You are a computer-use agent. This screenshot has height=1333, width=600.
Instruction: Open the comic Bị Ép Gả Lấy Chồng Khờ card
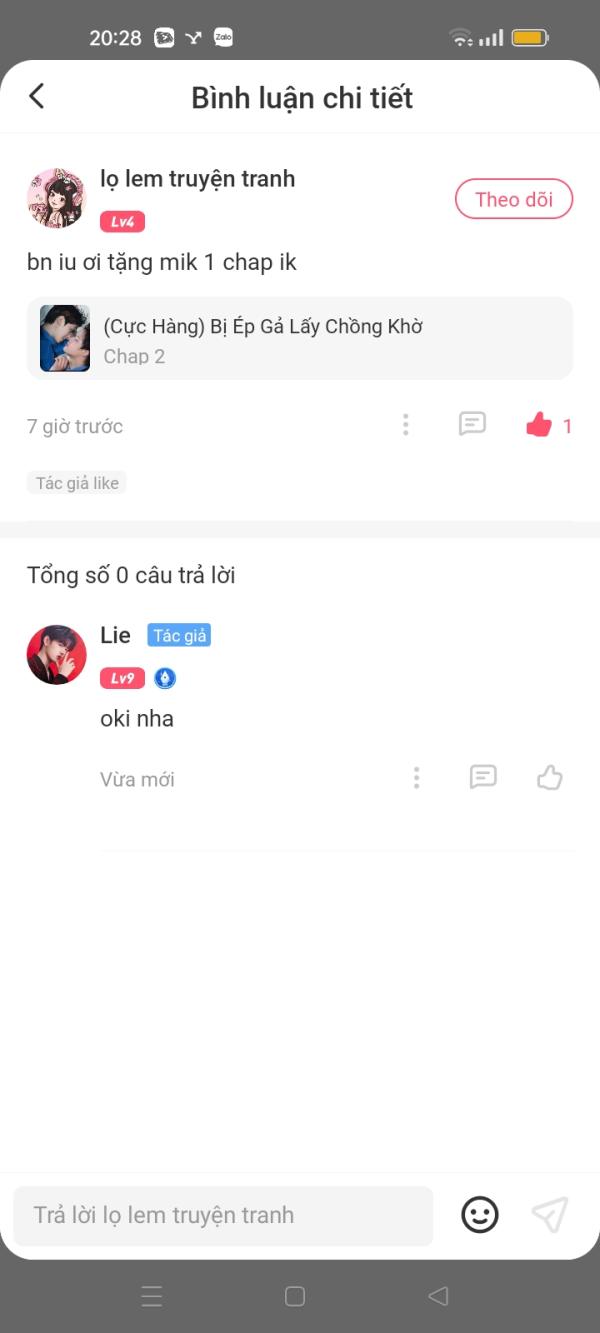[300, 338]
